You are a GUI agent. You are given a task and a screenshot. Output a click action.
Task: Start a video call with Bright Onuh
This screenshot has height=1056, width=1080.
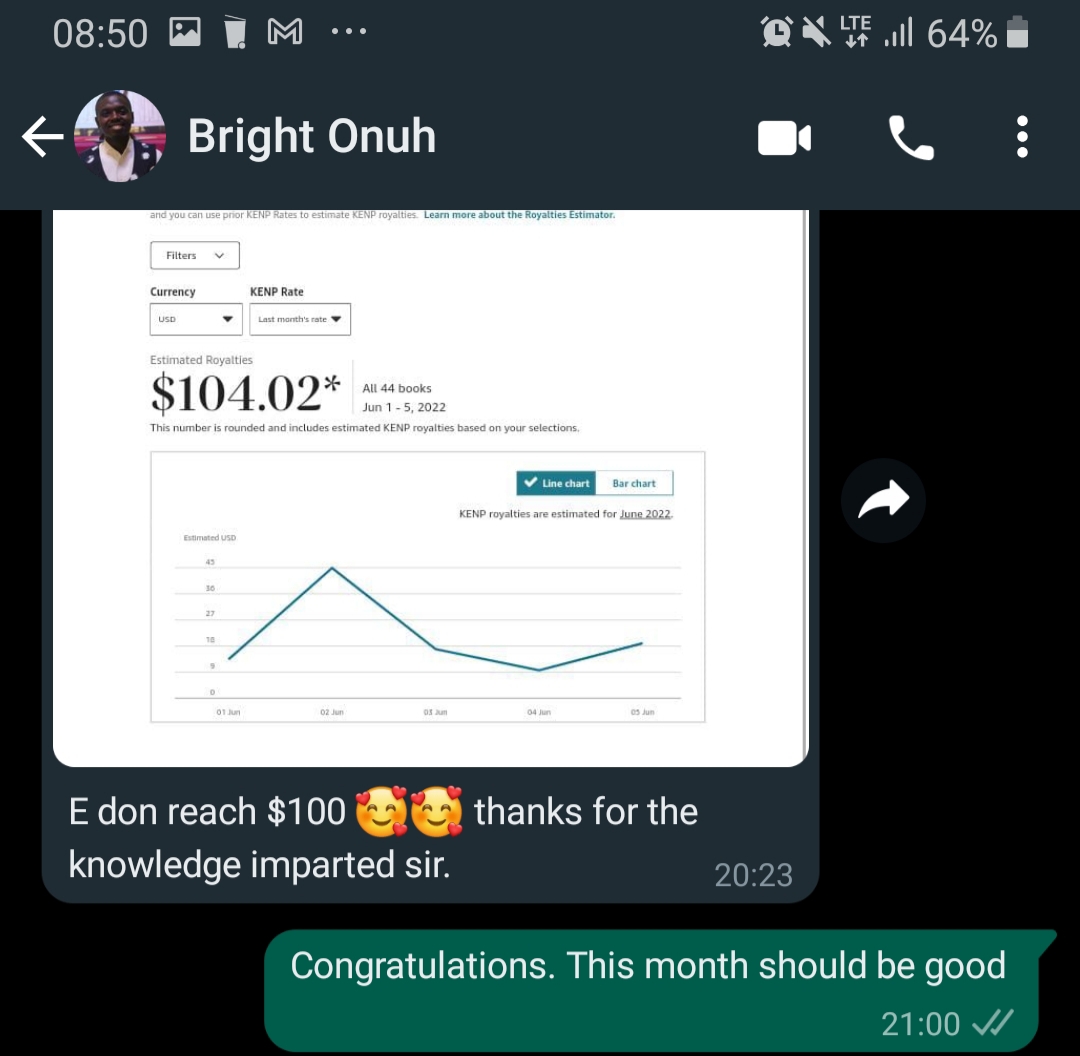[x=784, y=138]
